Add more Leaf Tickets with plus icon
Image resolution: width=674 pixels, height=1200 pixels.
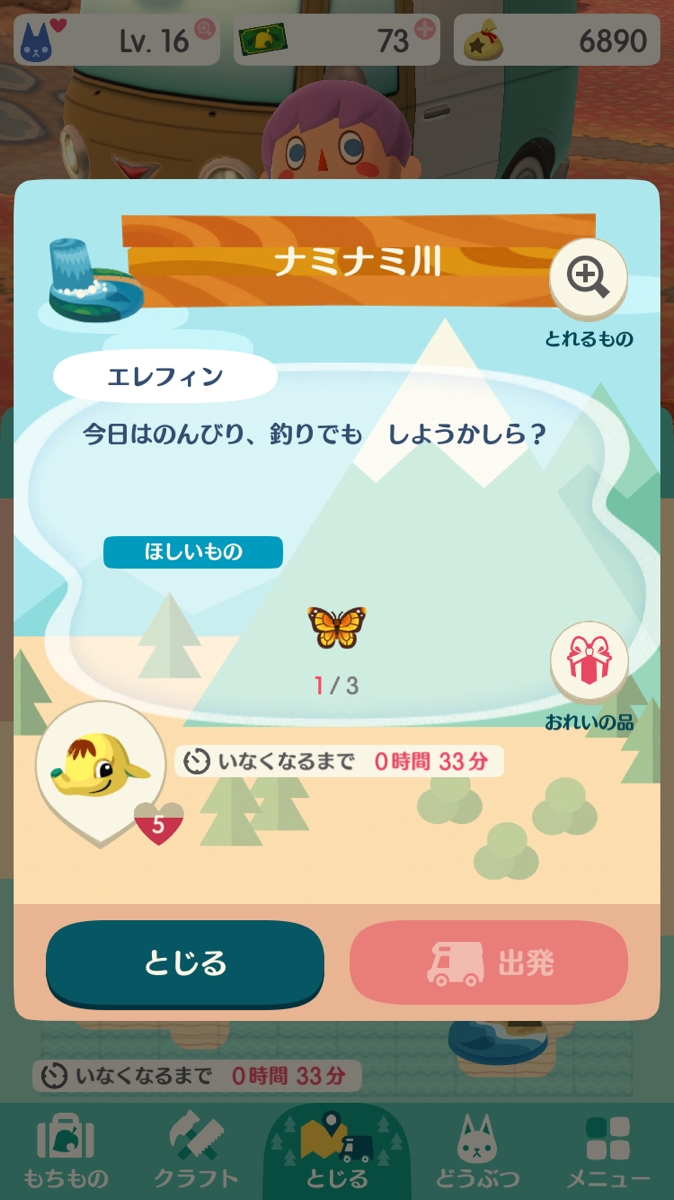click(x=425, y=29)
